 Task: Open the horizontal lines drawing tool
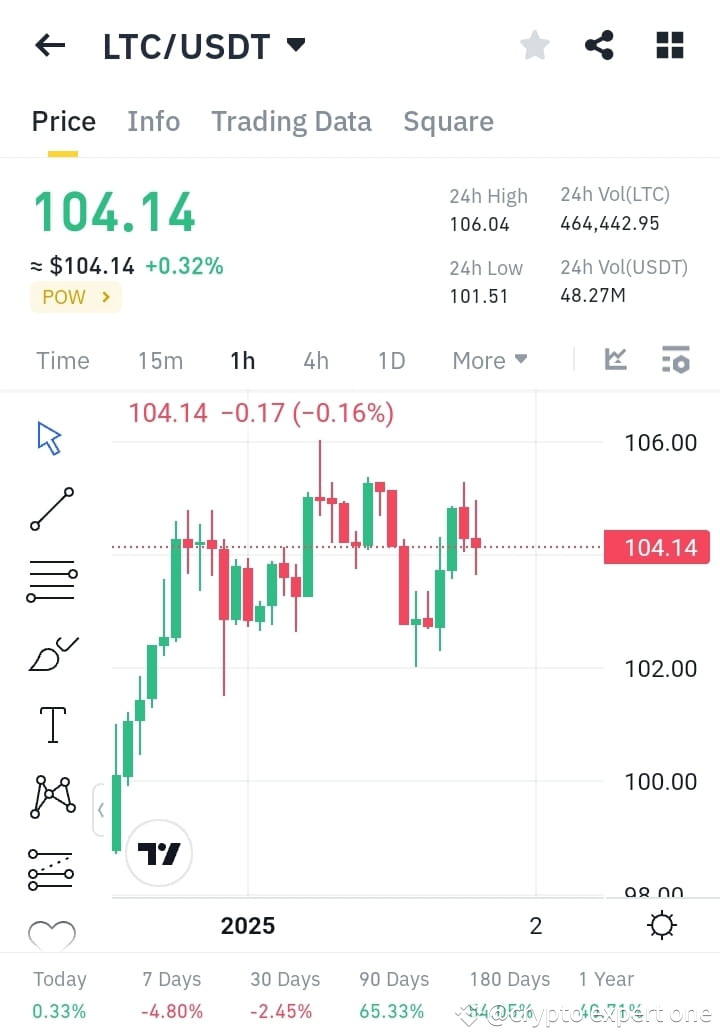pyautogui.click(x=51, y=581)
